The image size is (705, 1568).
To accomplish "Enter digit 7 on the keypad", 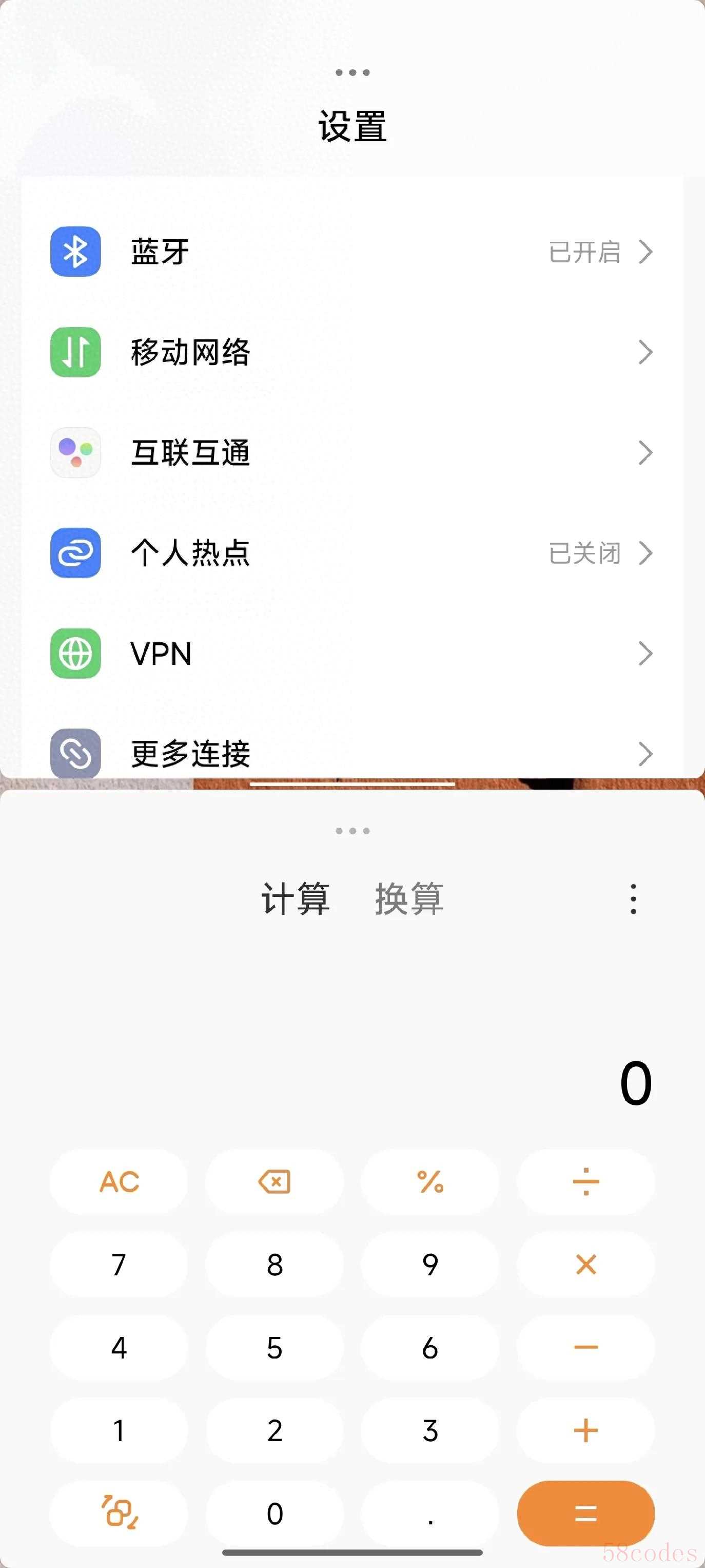I will [x=119, y=1264].
